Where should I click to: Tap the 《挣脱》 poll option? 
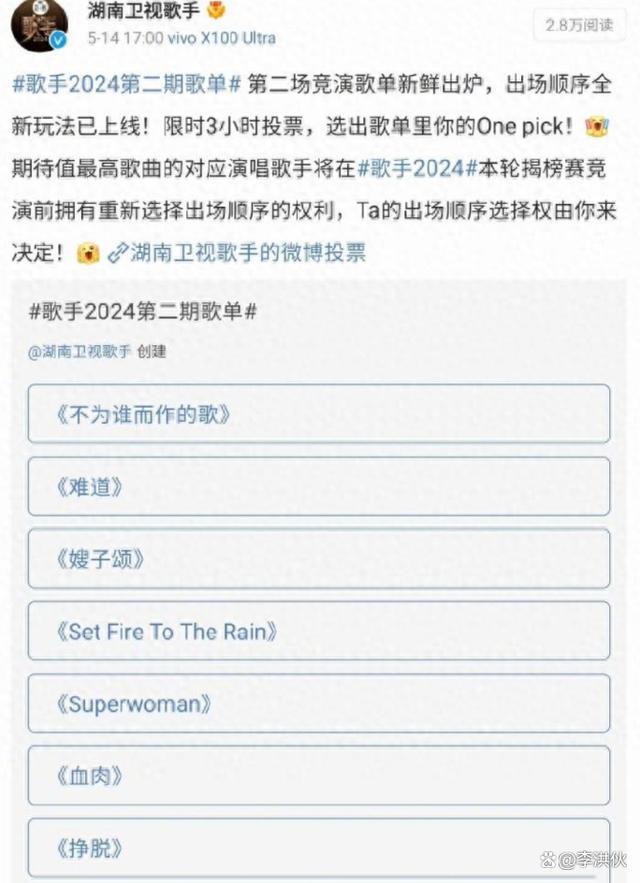(319, 848)
